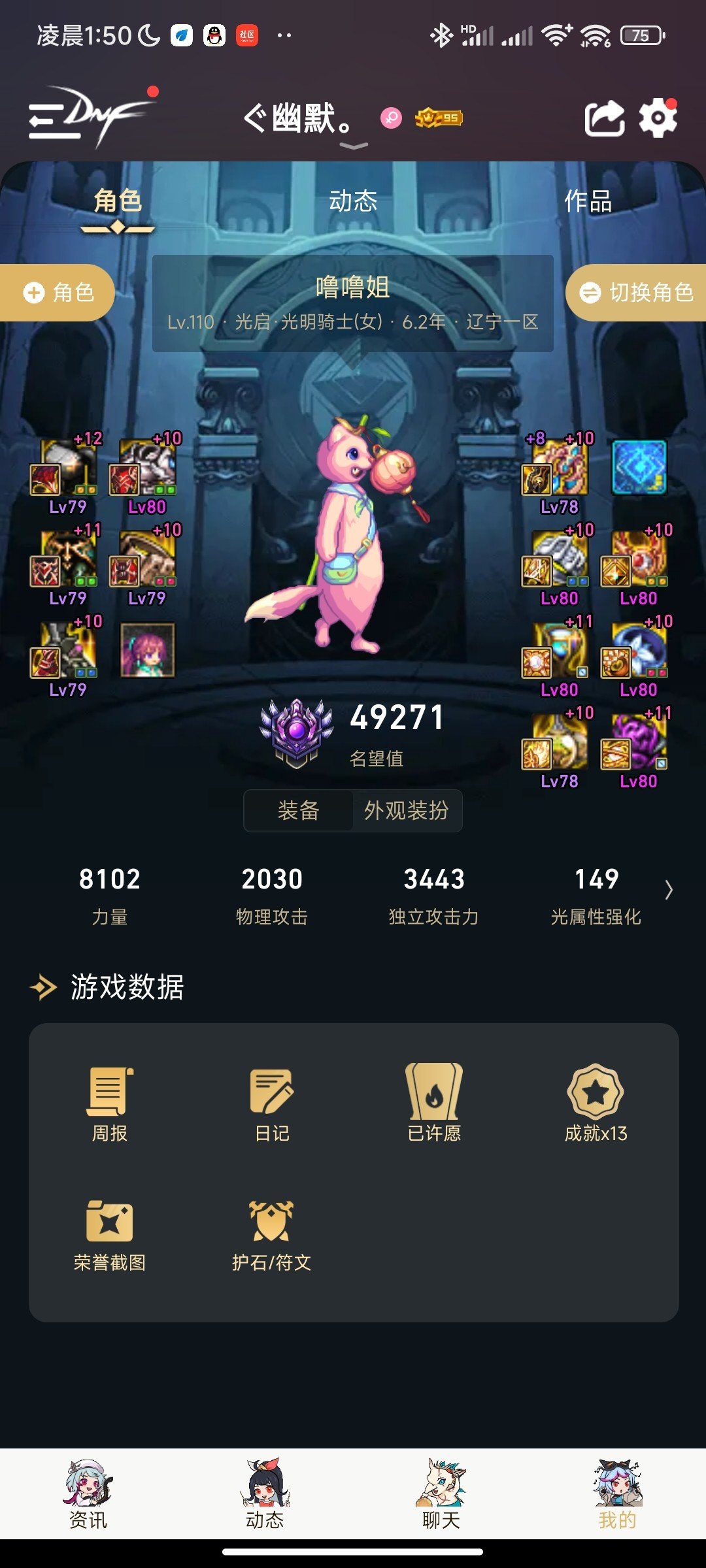
Task: Expand more attributes with the chevron arrow
Action: point(668,890)
